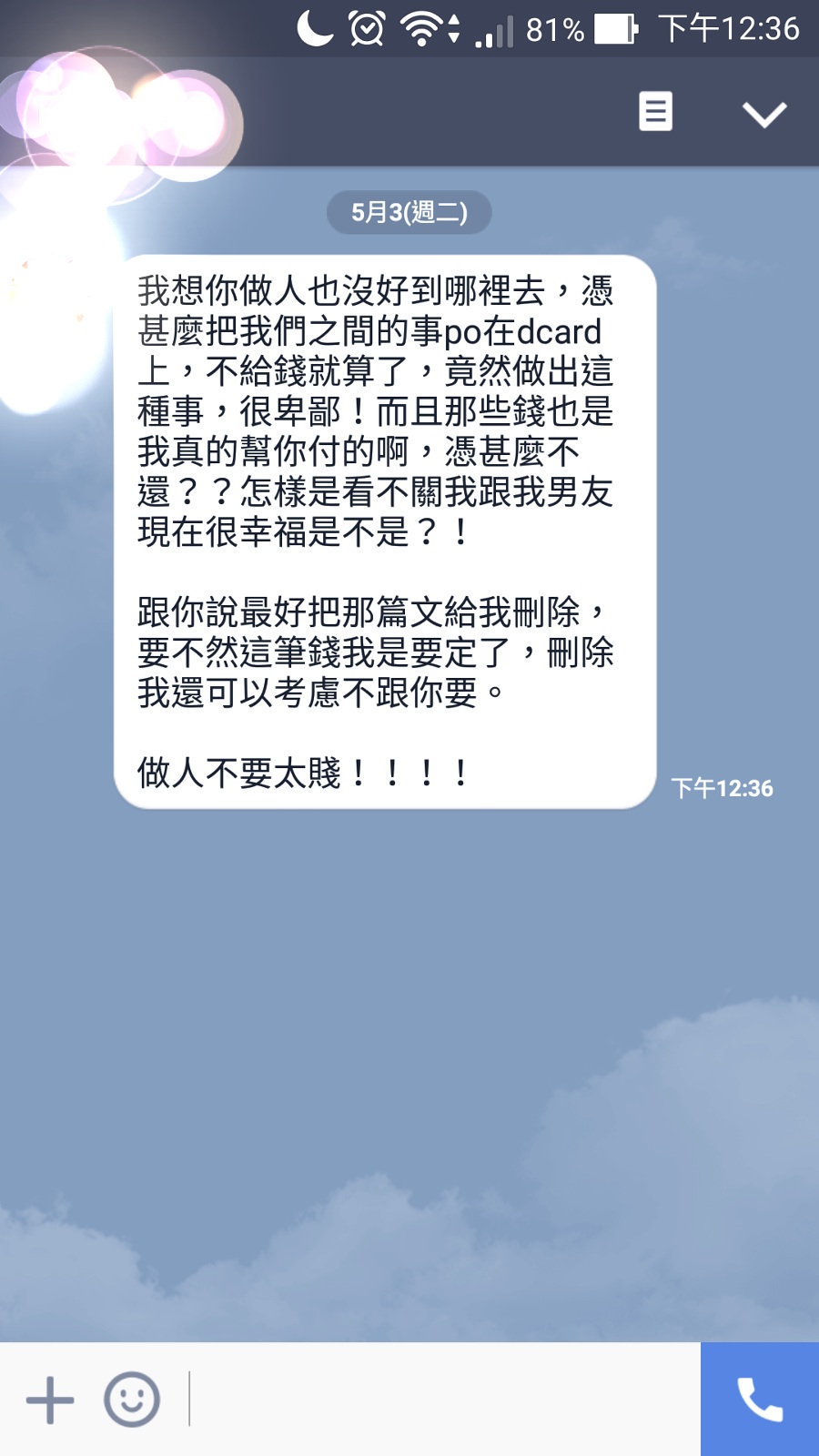Tap the message input field

(409, 1401)
